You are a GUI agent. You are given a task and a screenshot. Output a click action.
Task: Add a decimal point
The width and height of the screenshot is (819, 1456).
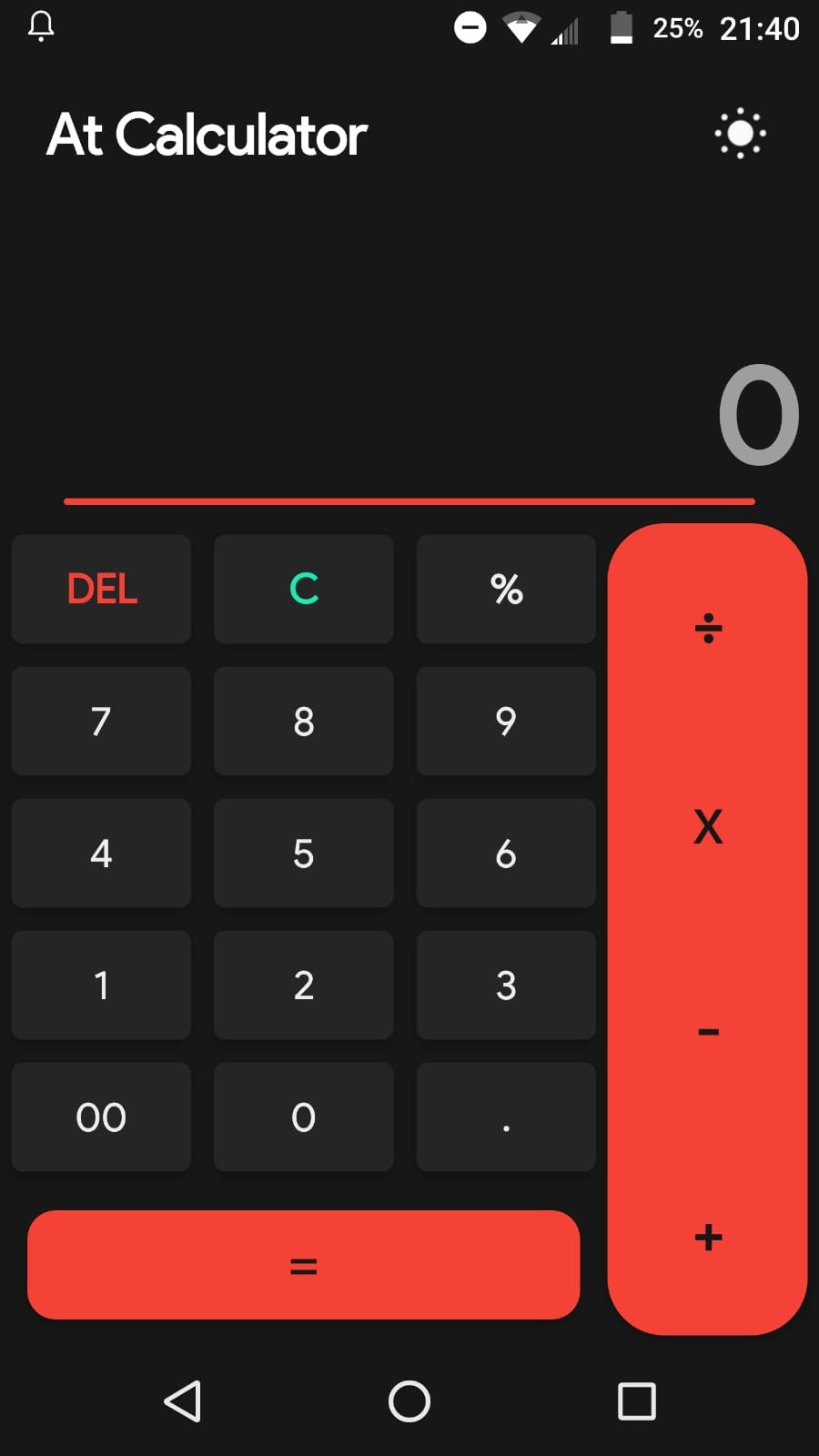(506, 1117)
